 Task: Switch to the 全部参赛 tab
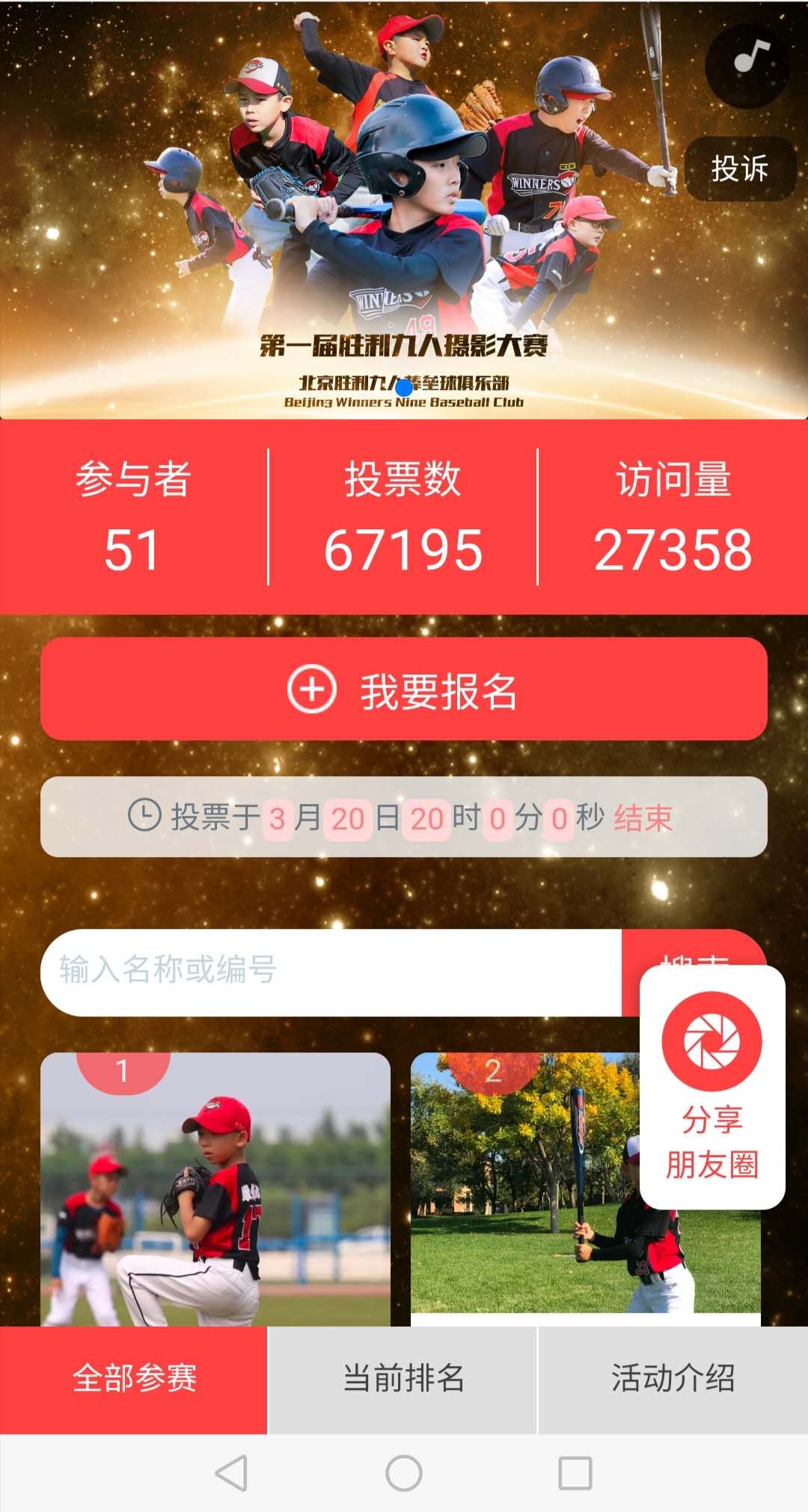click(134, 1380)
